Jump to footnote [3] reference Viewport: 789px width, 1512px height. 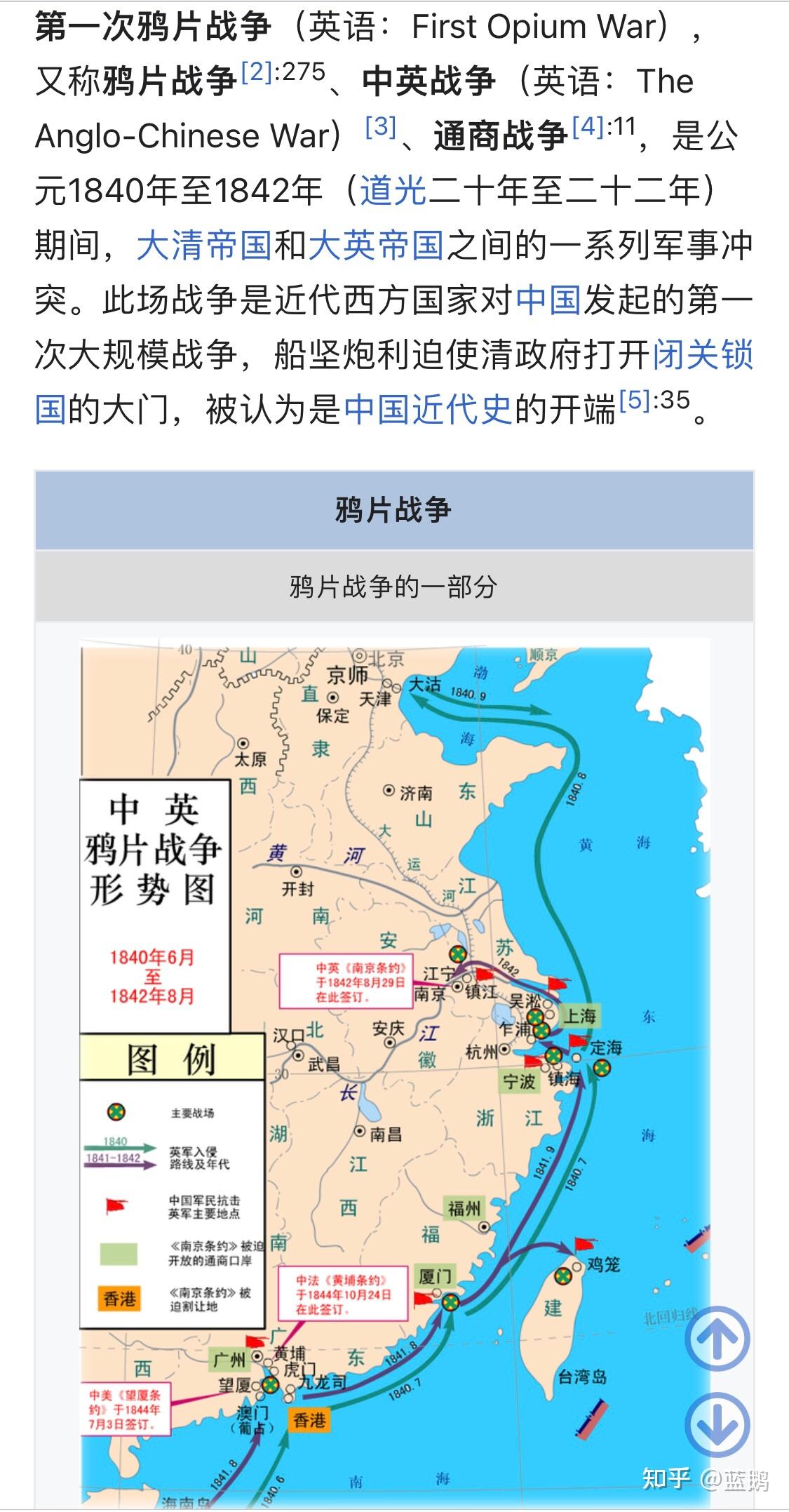[x=381, y=126]
